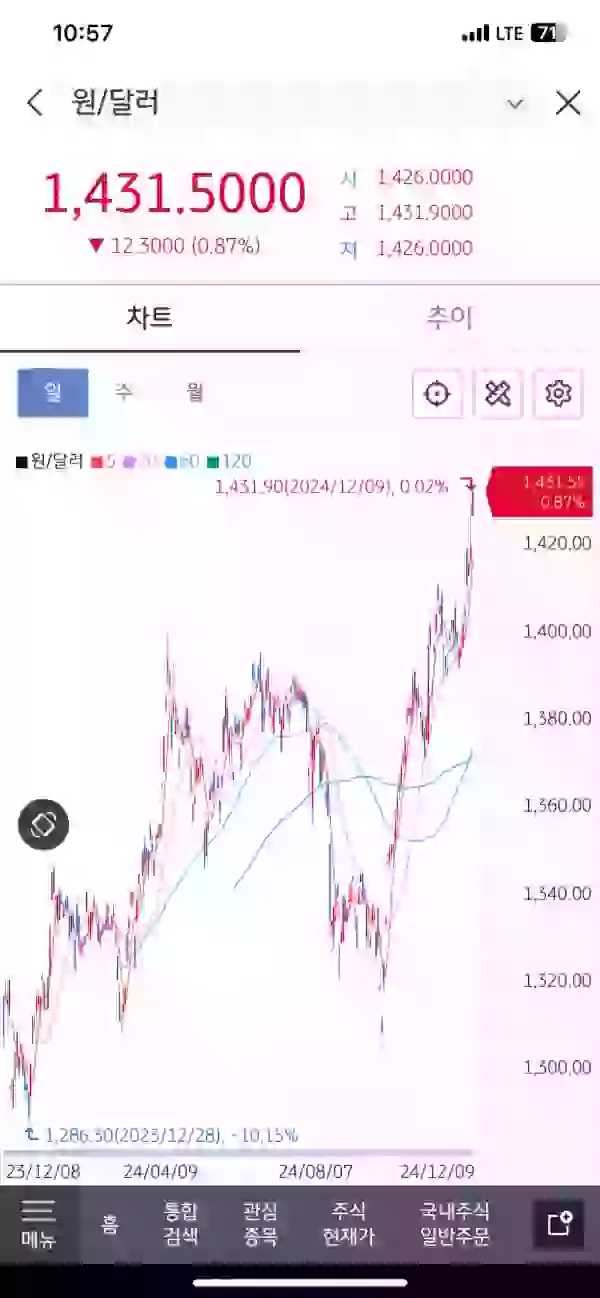Go back using the top-left arrow
This screenshot has height=1298, width=600.
pyautogui.click(x=35, y=102)
